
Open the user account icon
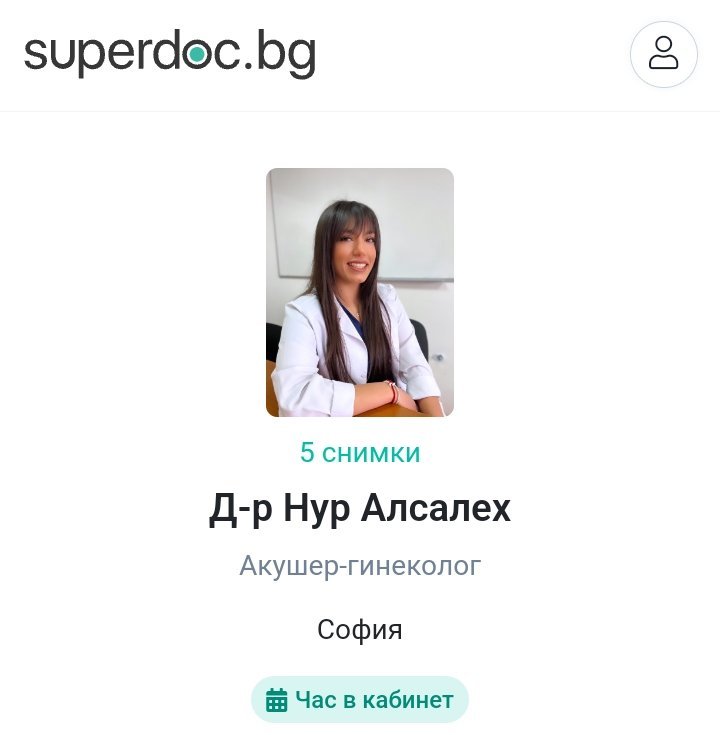click(663, 54)
